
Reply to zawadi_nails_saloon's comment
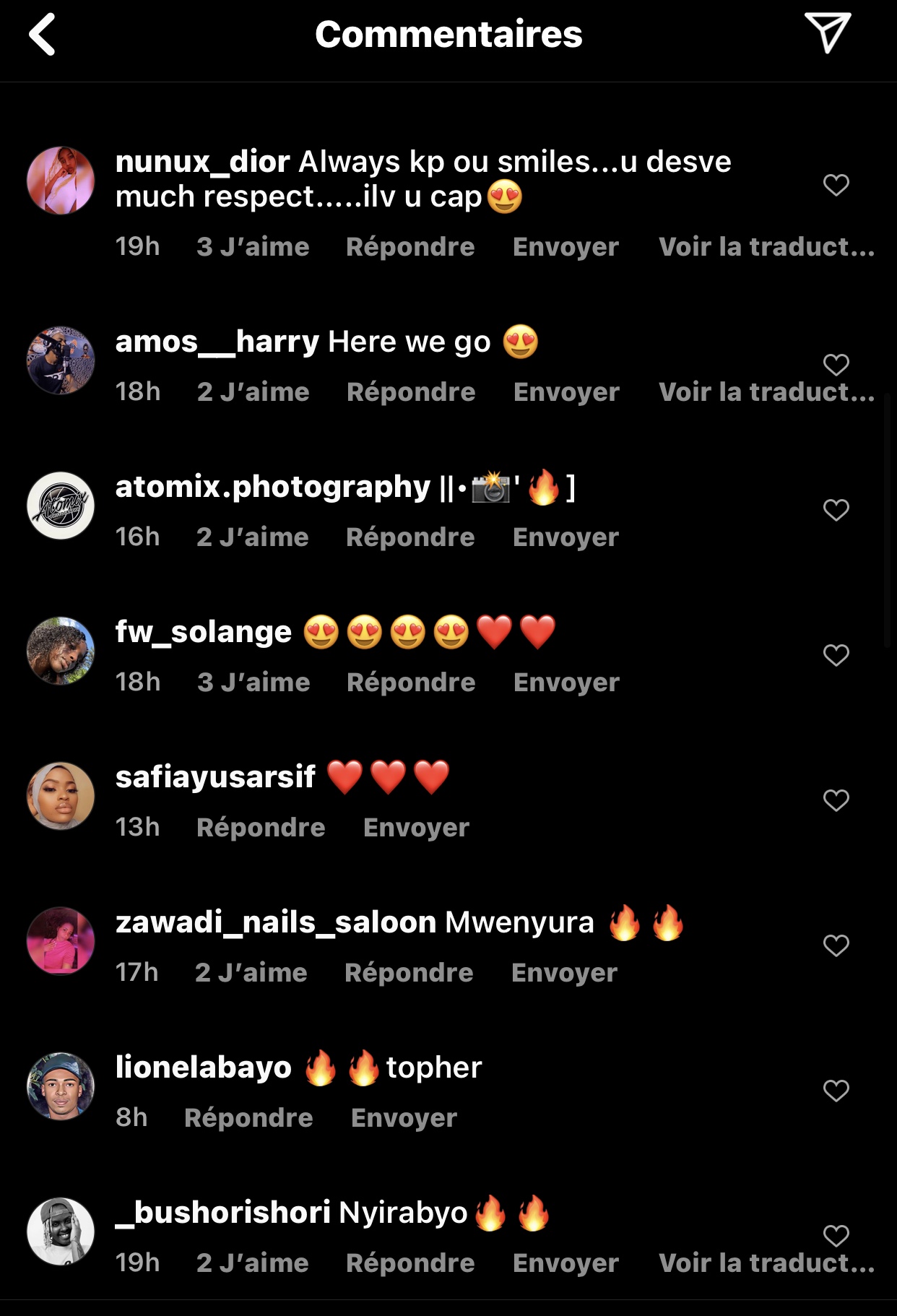pos(409,972)
